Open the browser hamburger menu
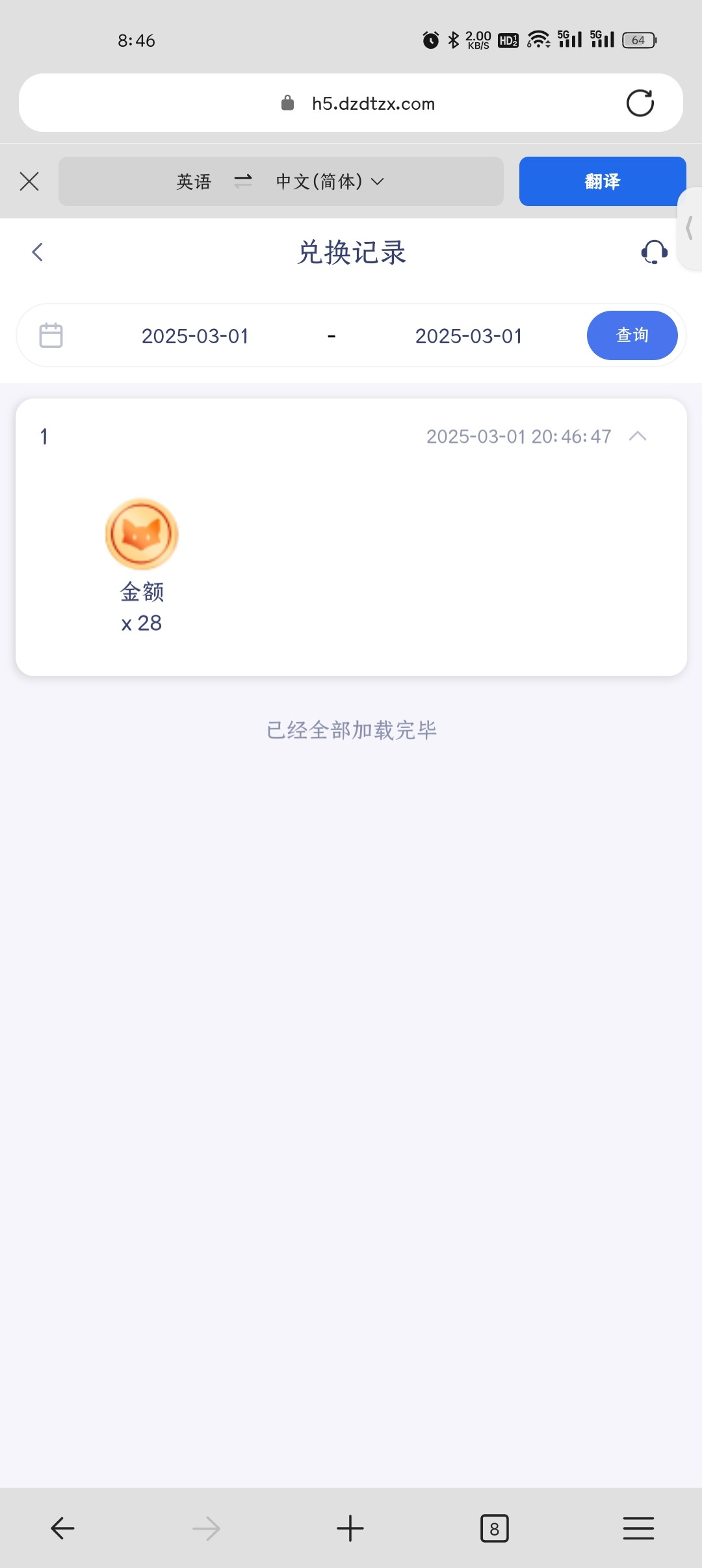 (x=638, y=1528)
